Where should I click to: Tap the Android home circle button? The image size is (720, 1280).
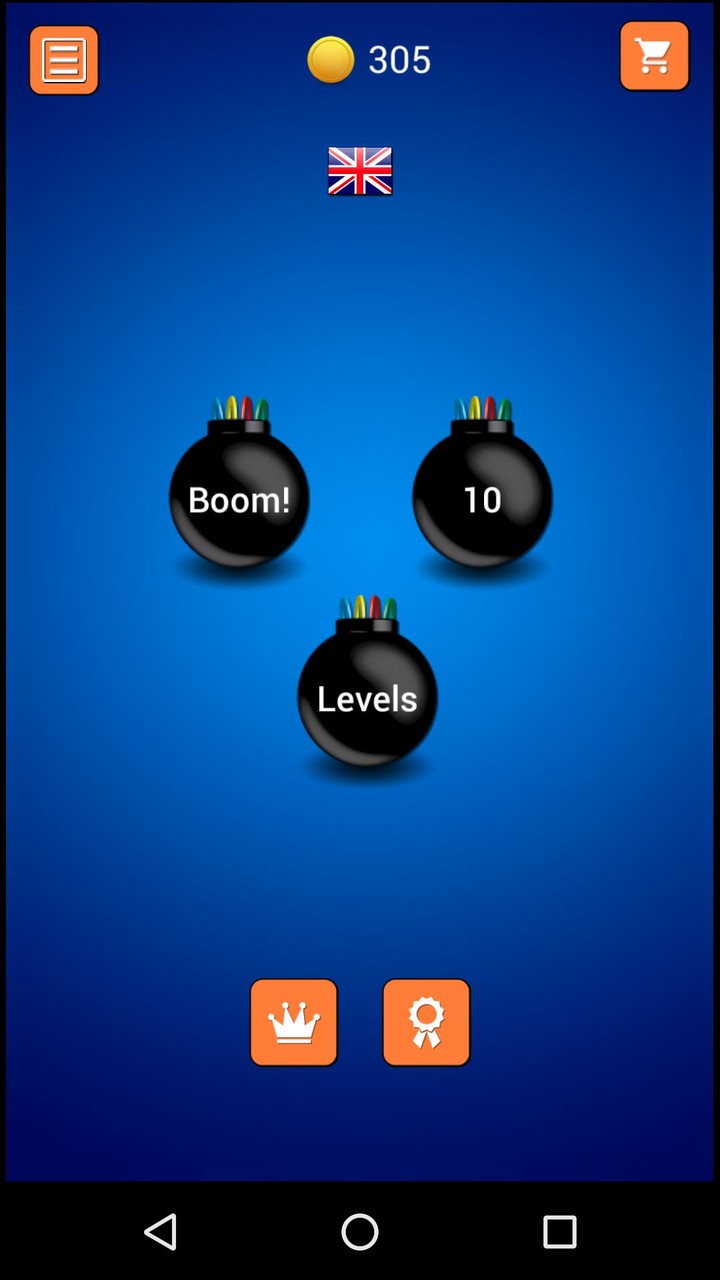tap(359, 1232)
